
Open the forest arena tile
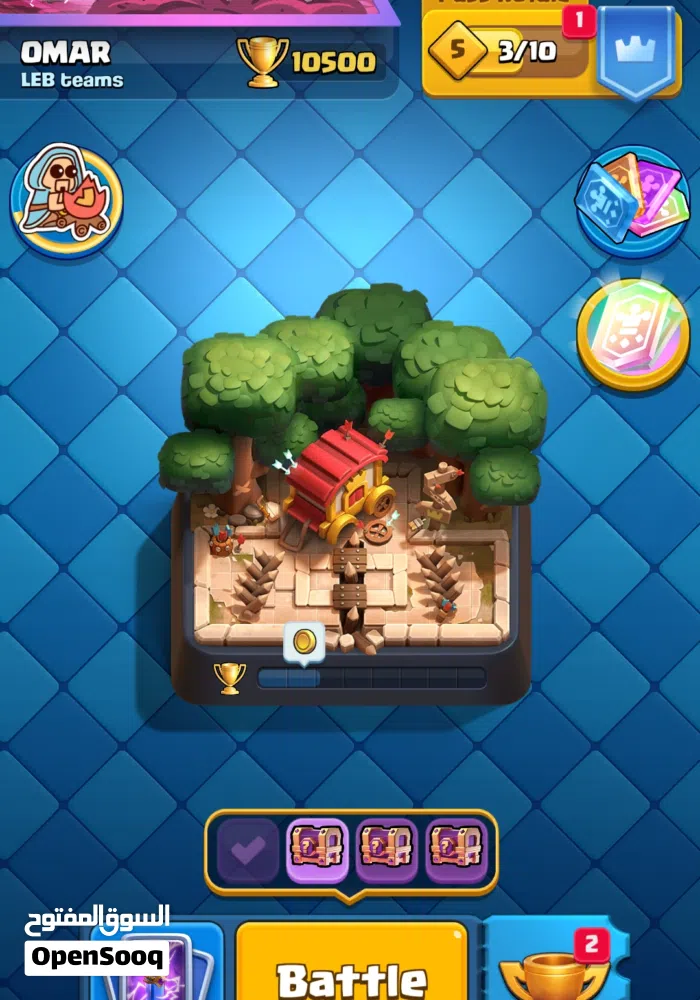click(350, 480)
